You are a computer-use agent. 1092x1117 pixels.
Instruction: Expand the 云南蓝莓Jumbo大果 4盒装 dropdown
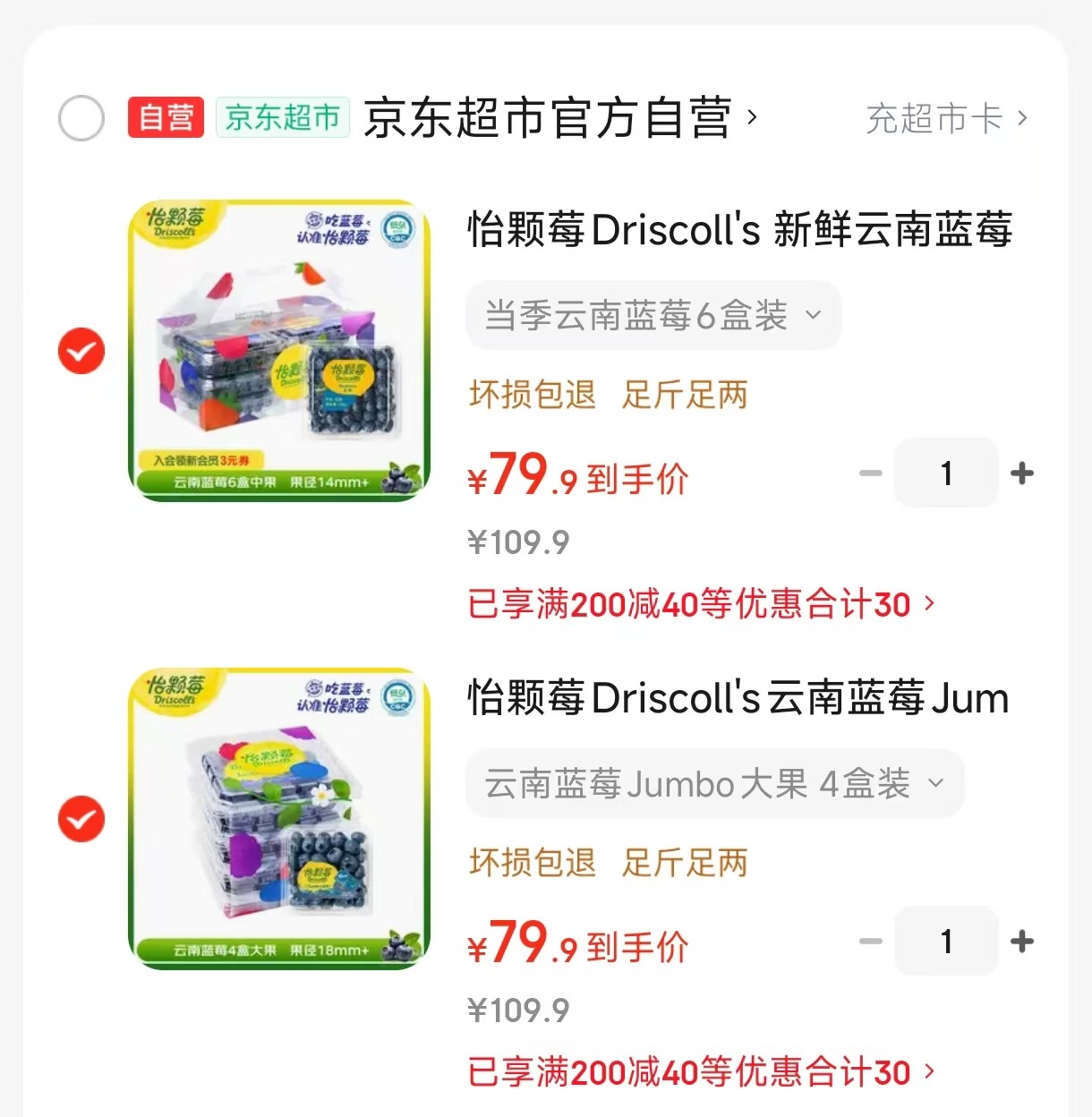[713, 784]
